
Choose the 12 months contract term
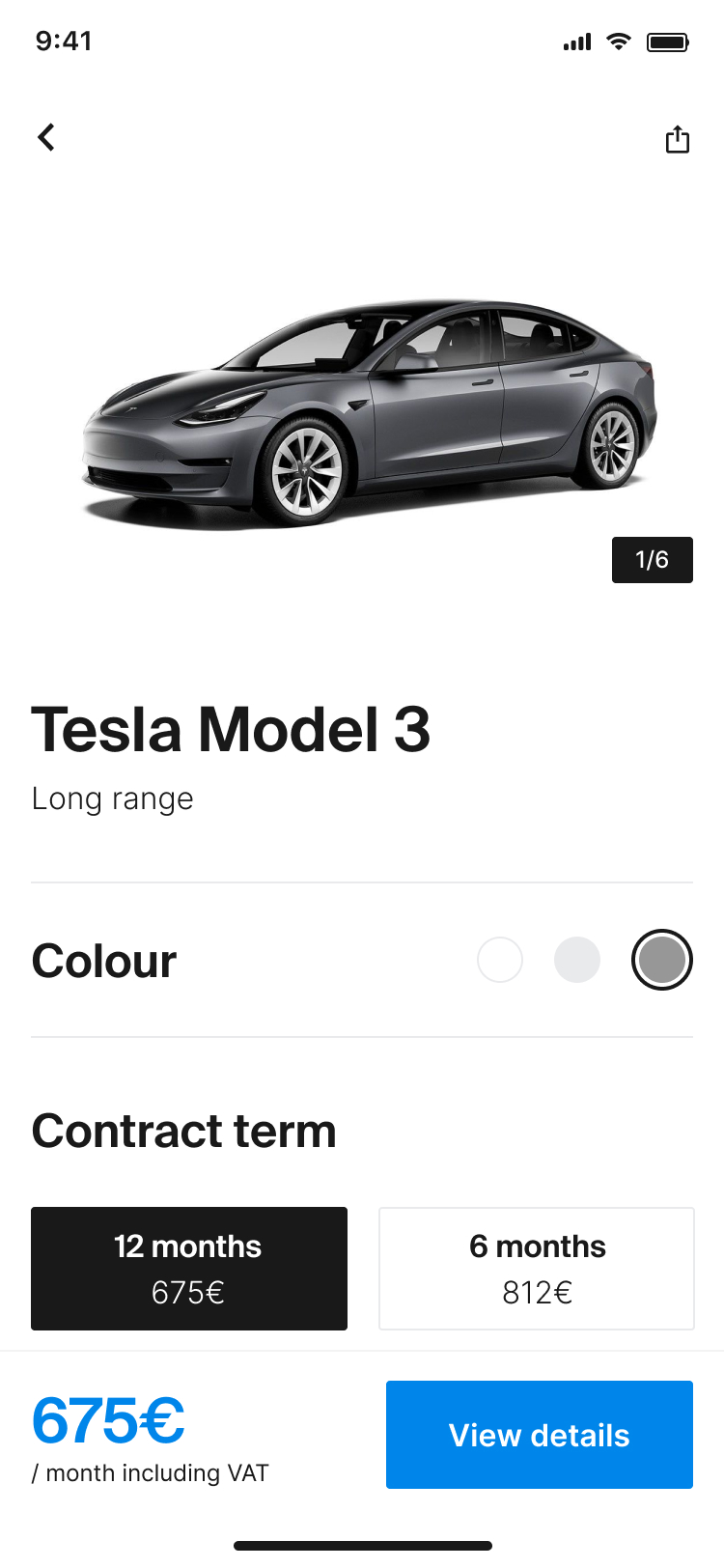pyautogui.click(x=189, y=1269)
